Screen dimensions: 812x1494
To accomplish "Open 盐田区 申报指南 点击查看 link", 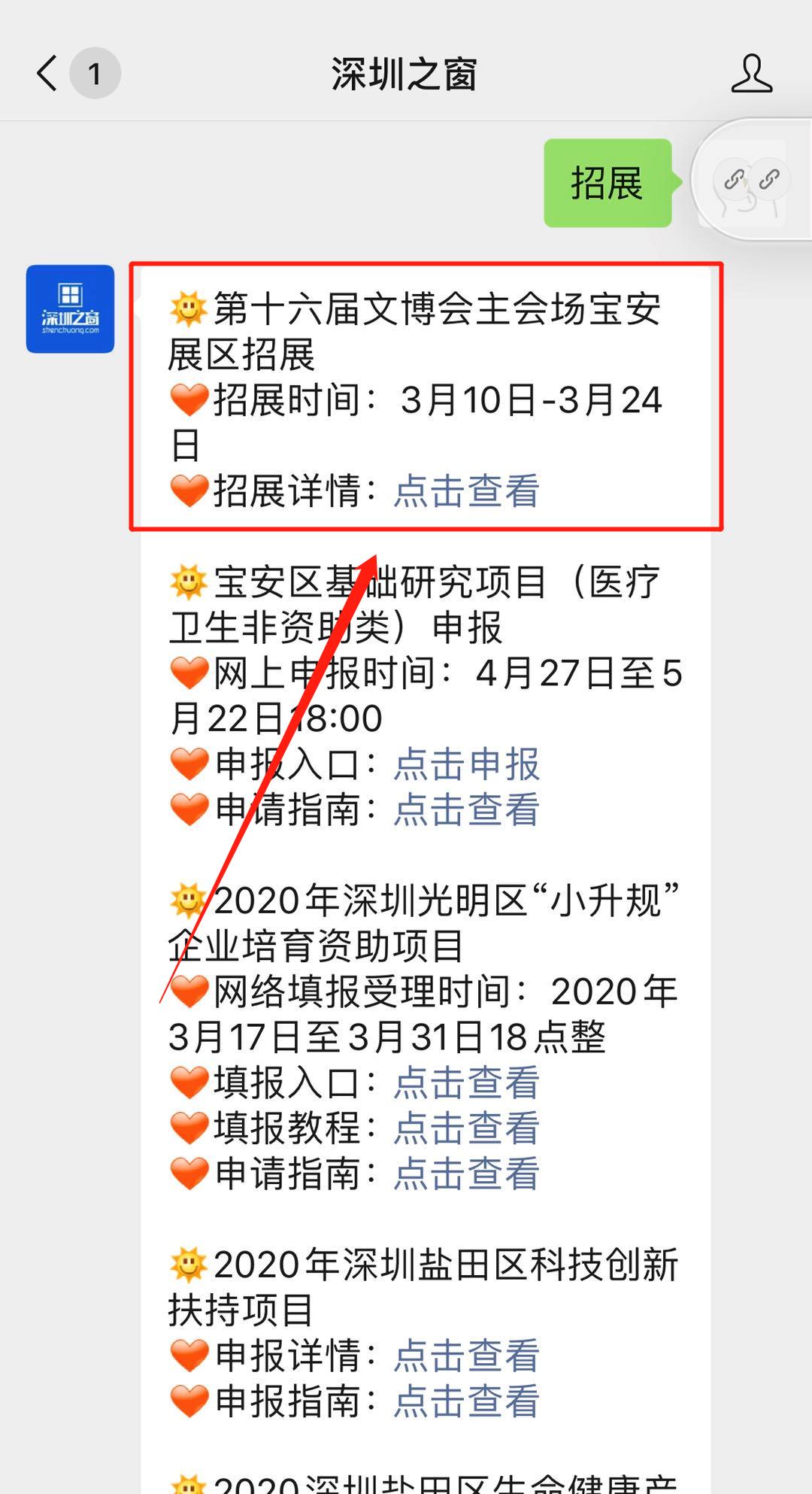I will pyautogui.click(x=466, y=1401).
